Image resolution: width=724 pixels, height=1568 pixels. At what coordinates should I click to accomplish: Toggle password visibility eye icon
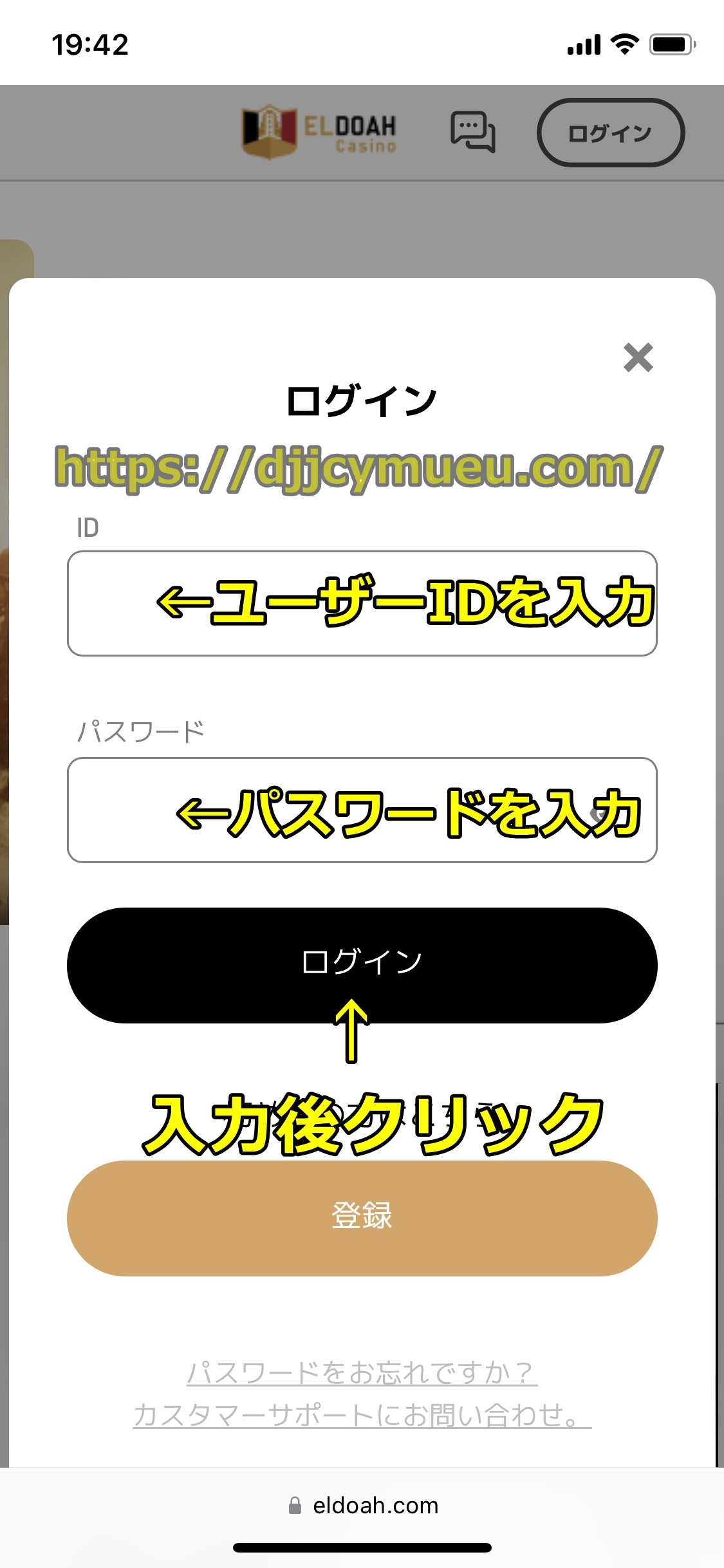tap(600, 814)
